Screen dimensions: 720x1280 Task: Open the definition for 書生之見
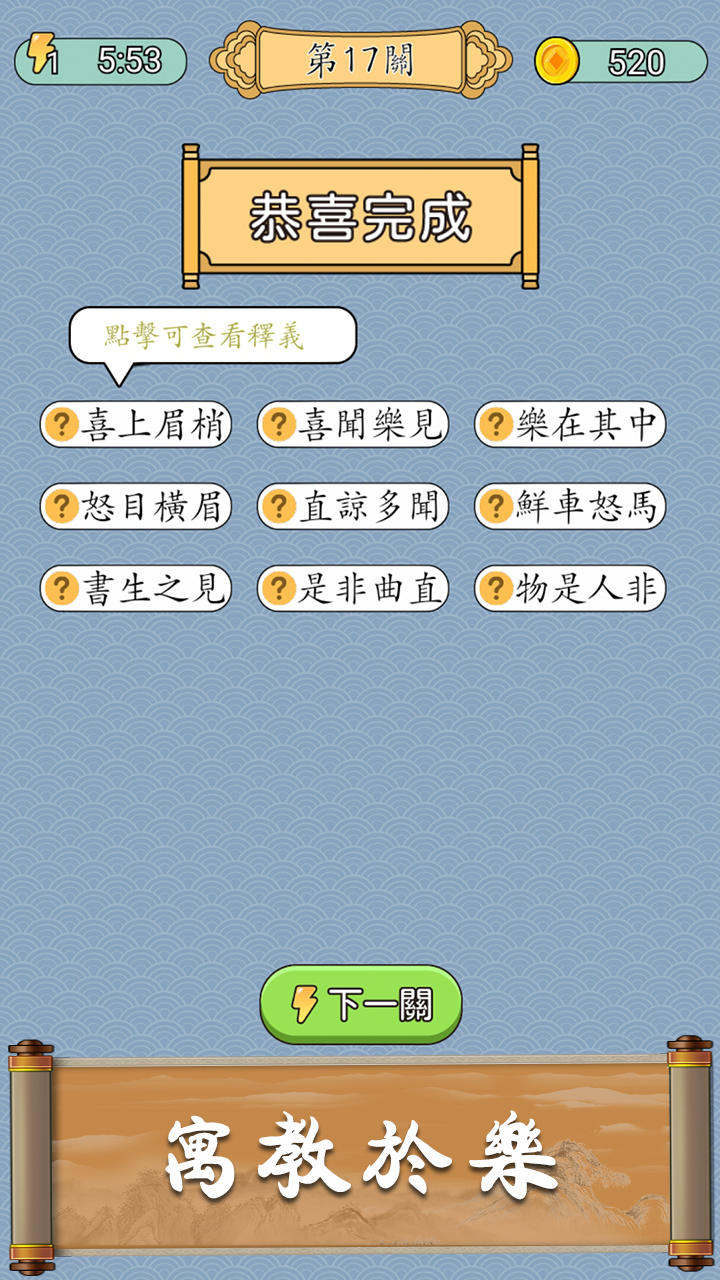(140, 588)
